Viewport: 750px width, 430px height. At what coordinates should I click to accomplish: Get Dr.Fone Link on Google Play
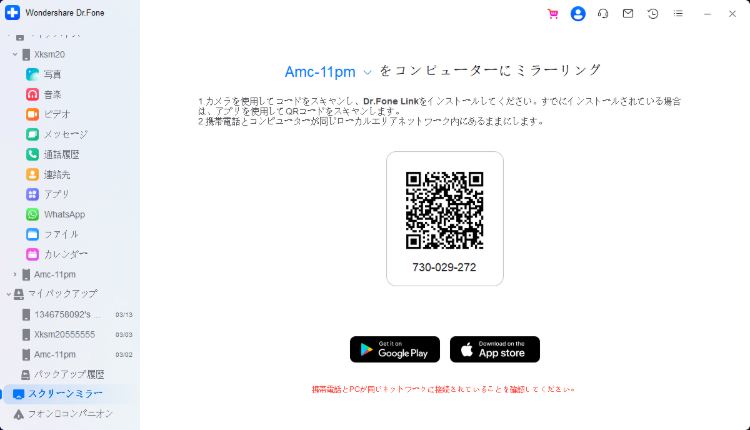click(395, 349)
